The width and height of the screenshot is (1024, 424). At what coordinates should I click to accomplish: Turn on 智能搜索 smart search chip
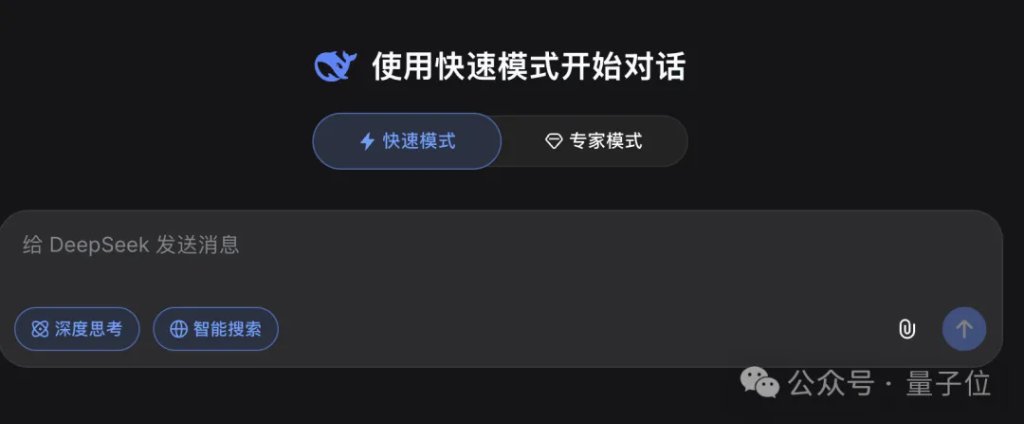click(215, 329)
